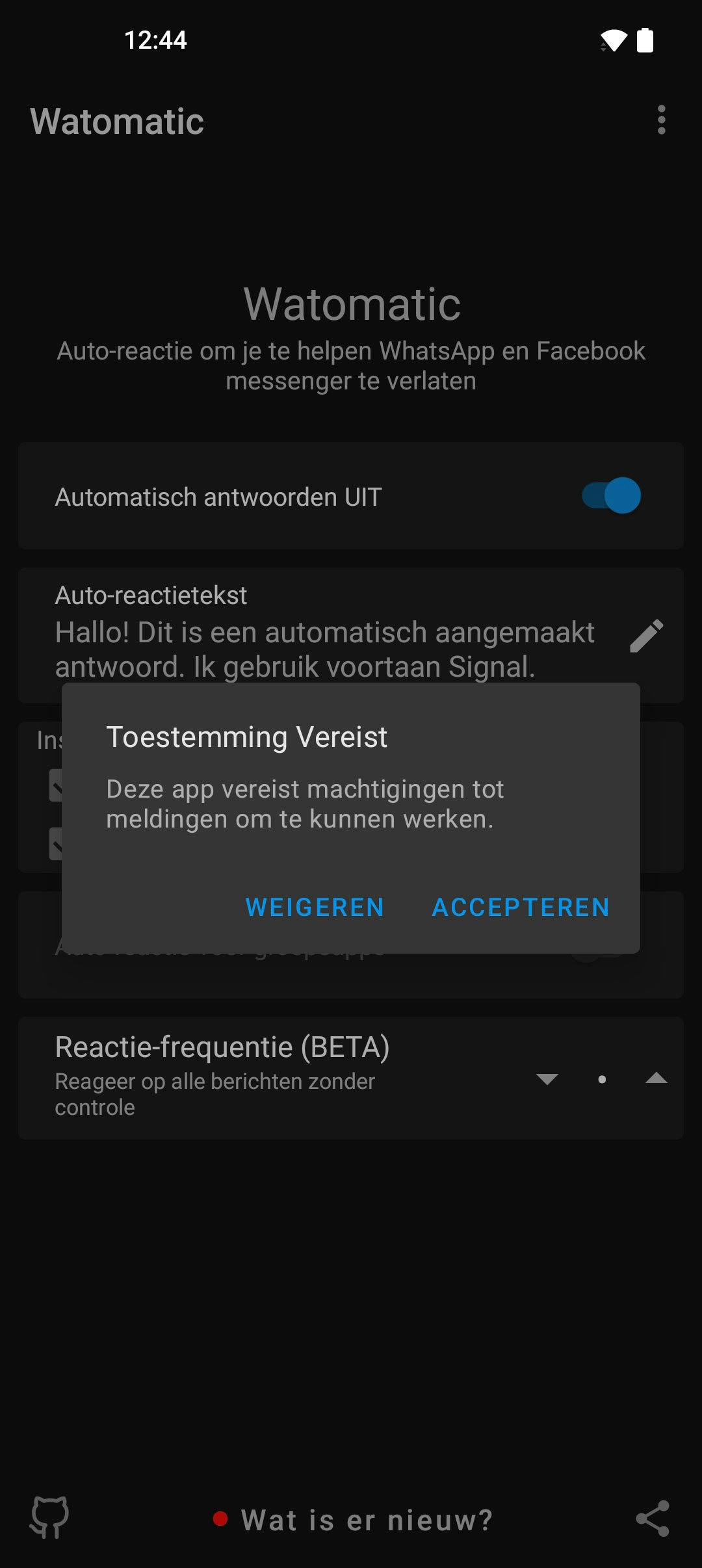Edit the auto-reactietekst with the pencil icon
This screenshot has width=702, height=1568.
tap(646, 635)
